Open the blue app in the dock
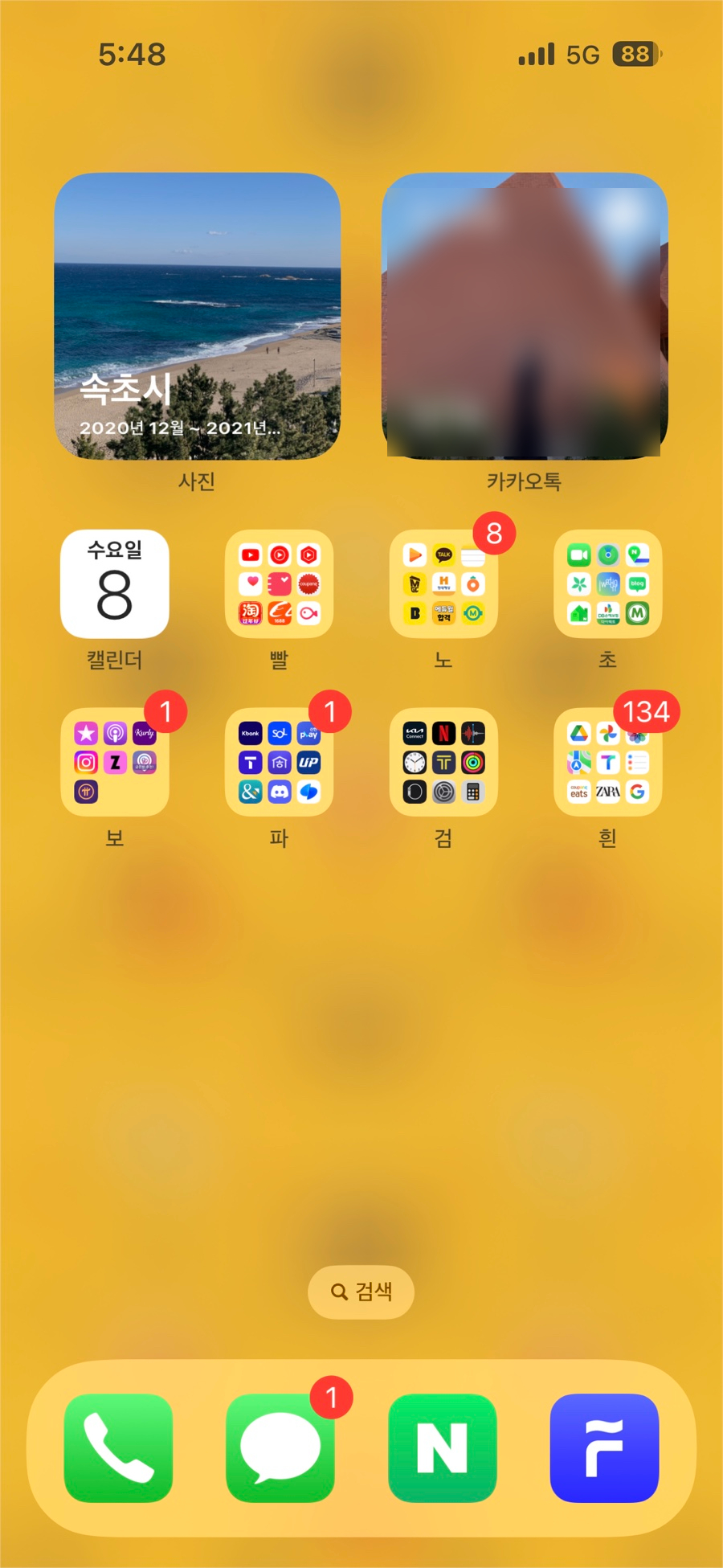 pos(605,1448)
